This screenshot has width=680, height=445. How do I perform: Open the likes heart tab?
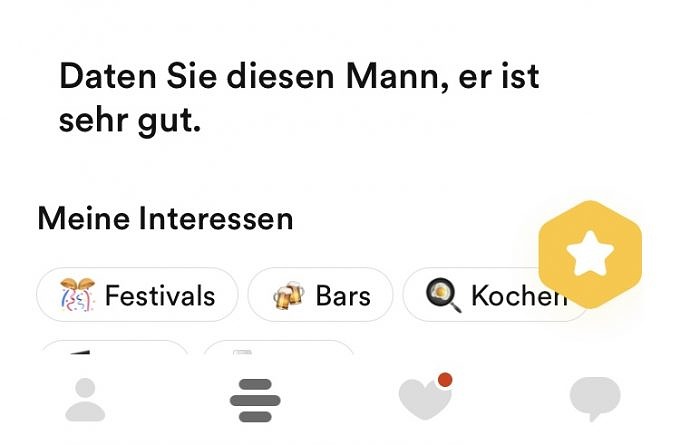tap(425, 399)
